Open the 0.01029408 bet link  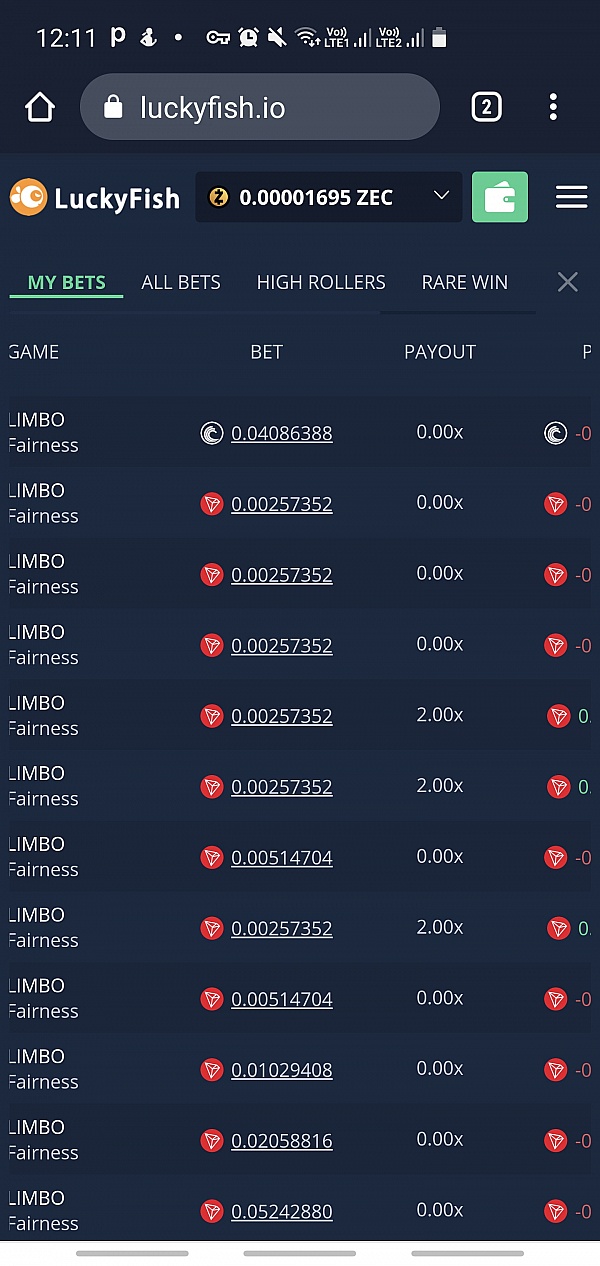point(282,1070)
